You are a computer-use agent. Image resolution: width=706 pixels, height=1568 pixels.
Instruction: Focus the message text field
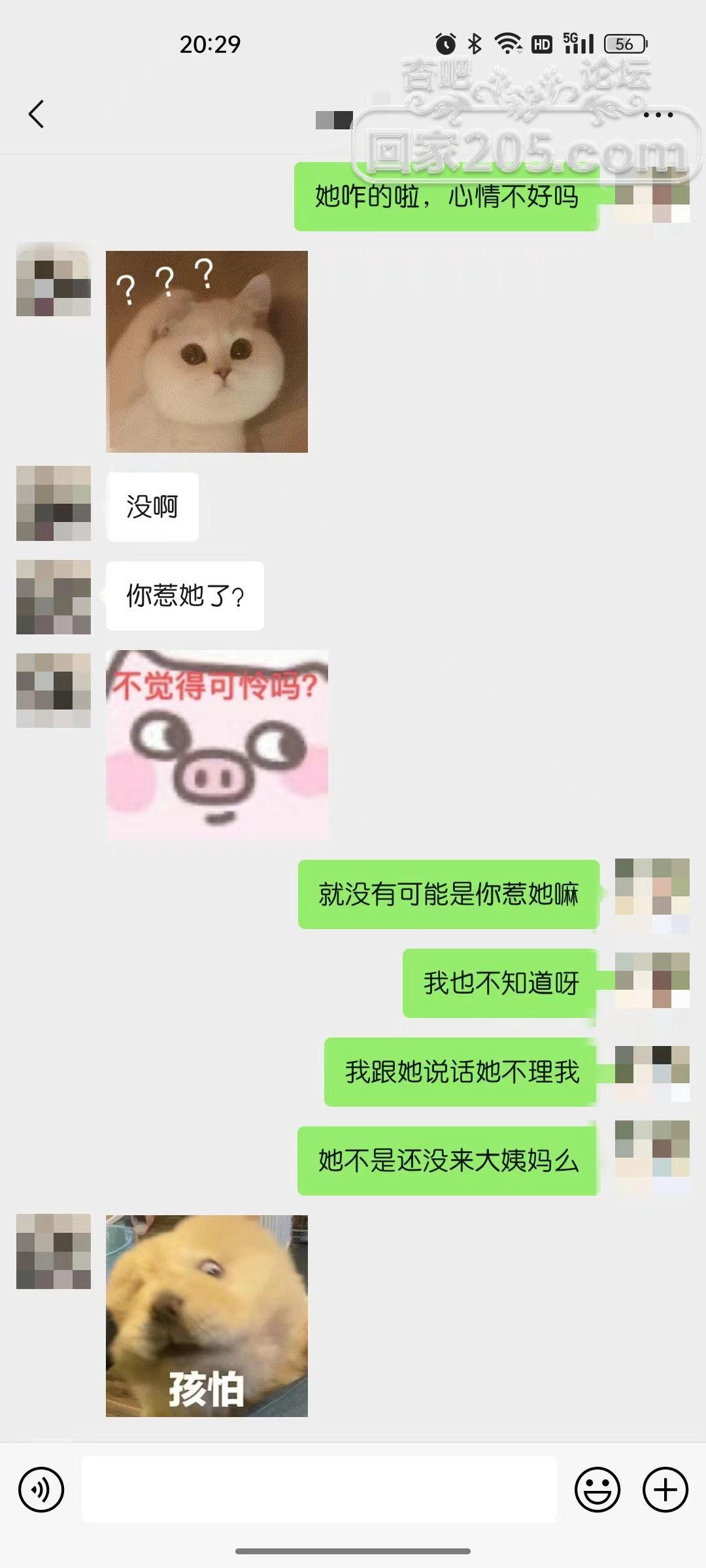pos(318,1490)
